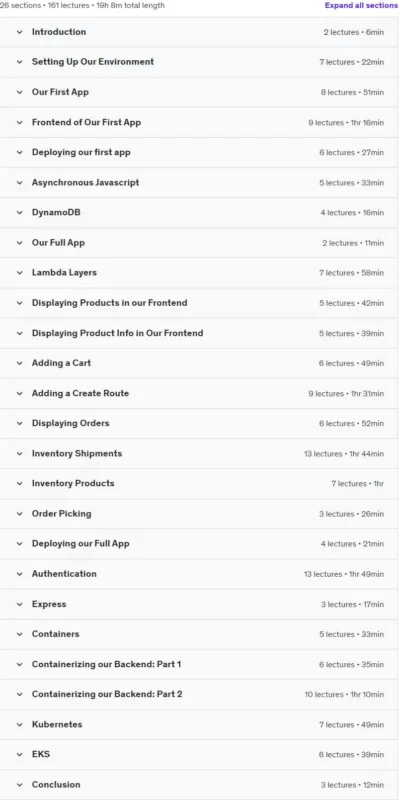Expand the Kubernetes section
This screenshot has width=400, height=800.
click(199, 724)
